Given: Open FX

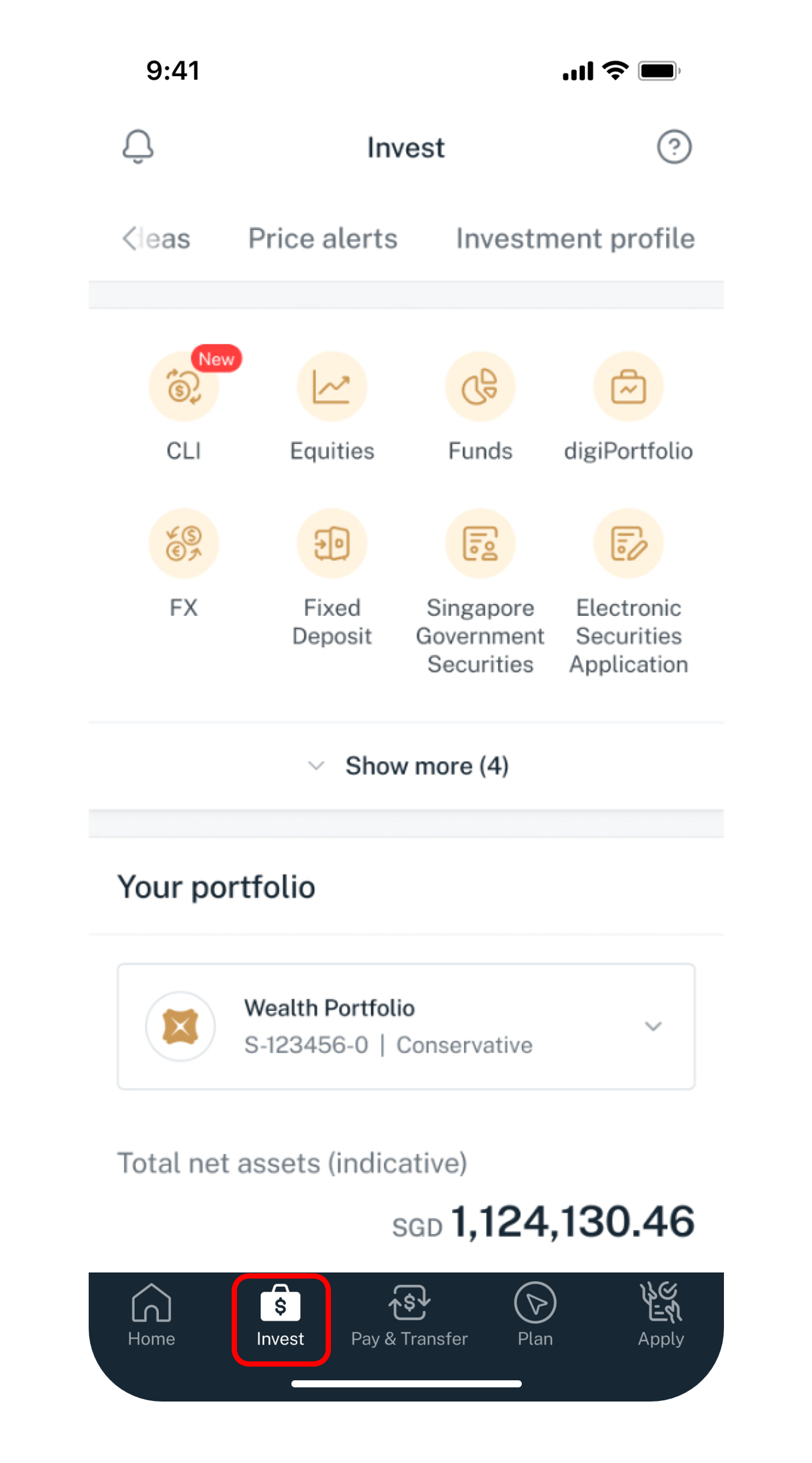Looking at the screenshot, I should point(184,544).
